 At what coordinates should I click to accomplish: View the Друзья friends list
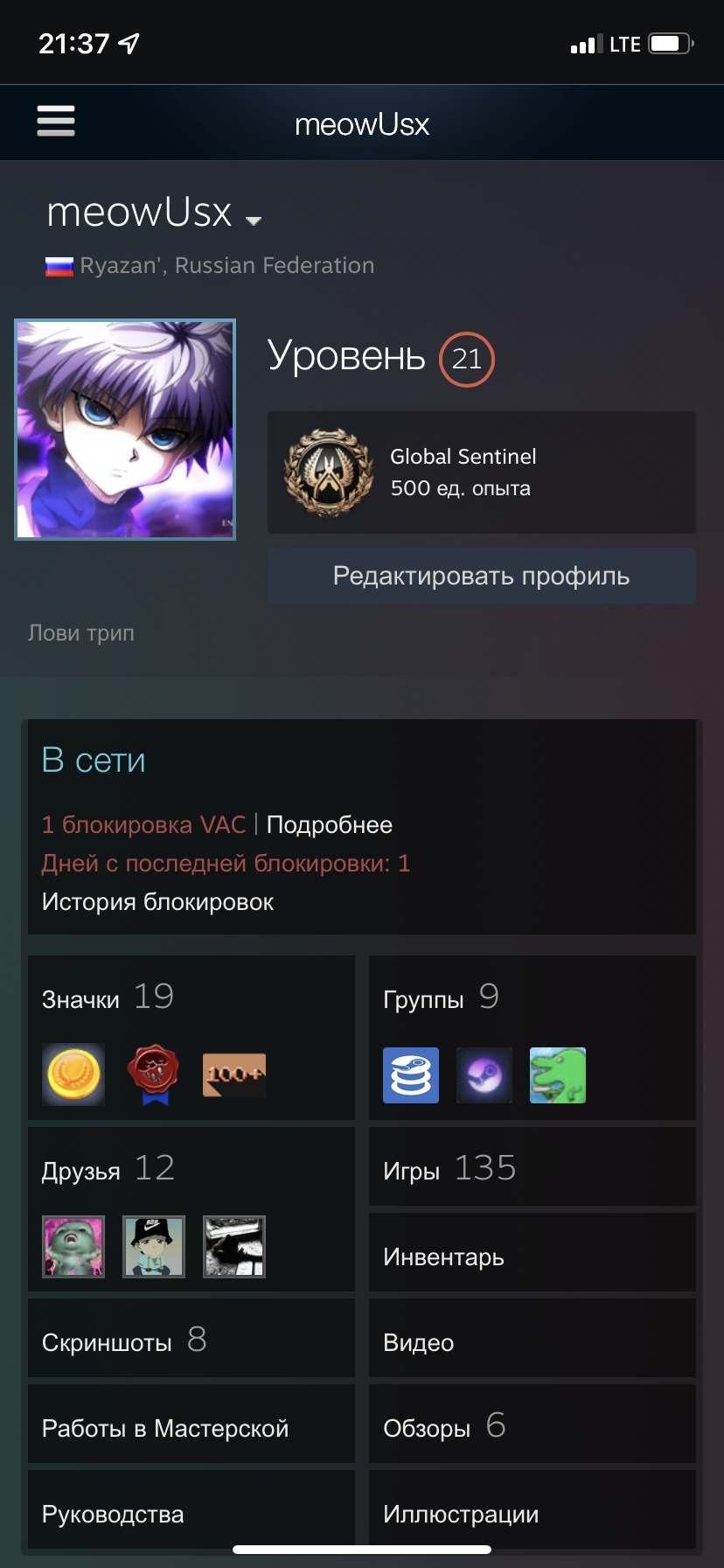point(191,1209)
